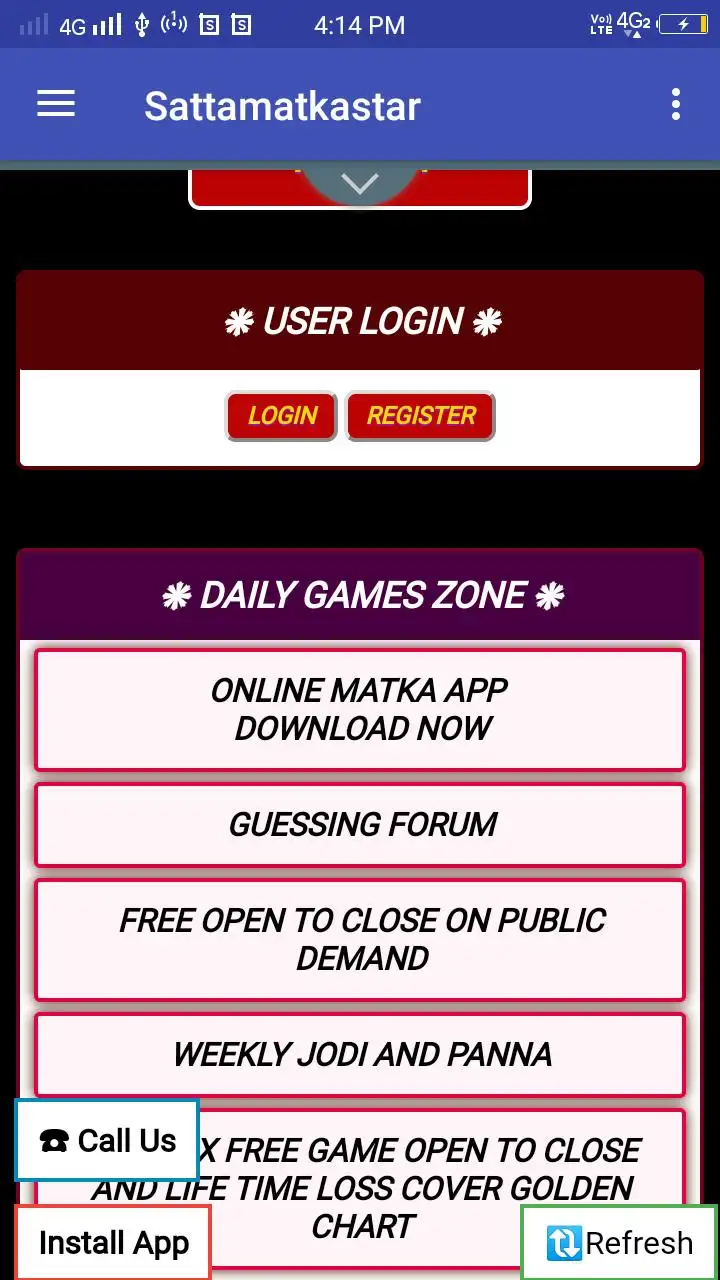Open the three-dot overflow menu
Screen dimensions: 720x1280
tap(676, 104)
